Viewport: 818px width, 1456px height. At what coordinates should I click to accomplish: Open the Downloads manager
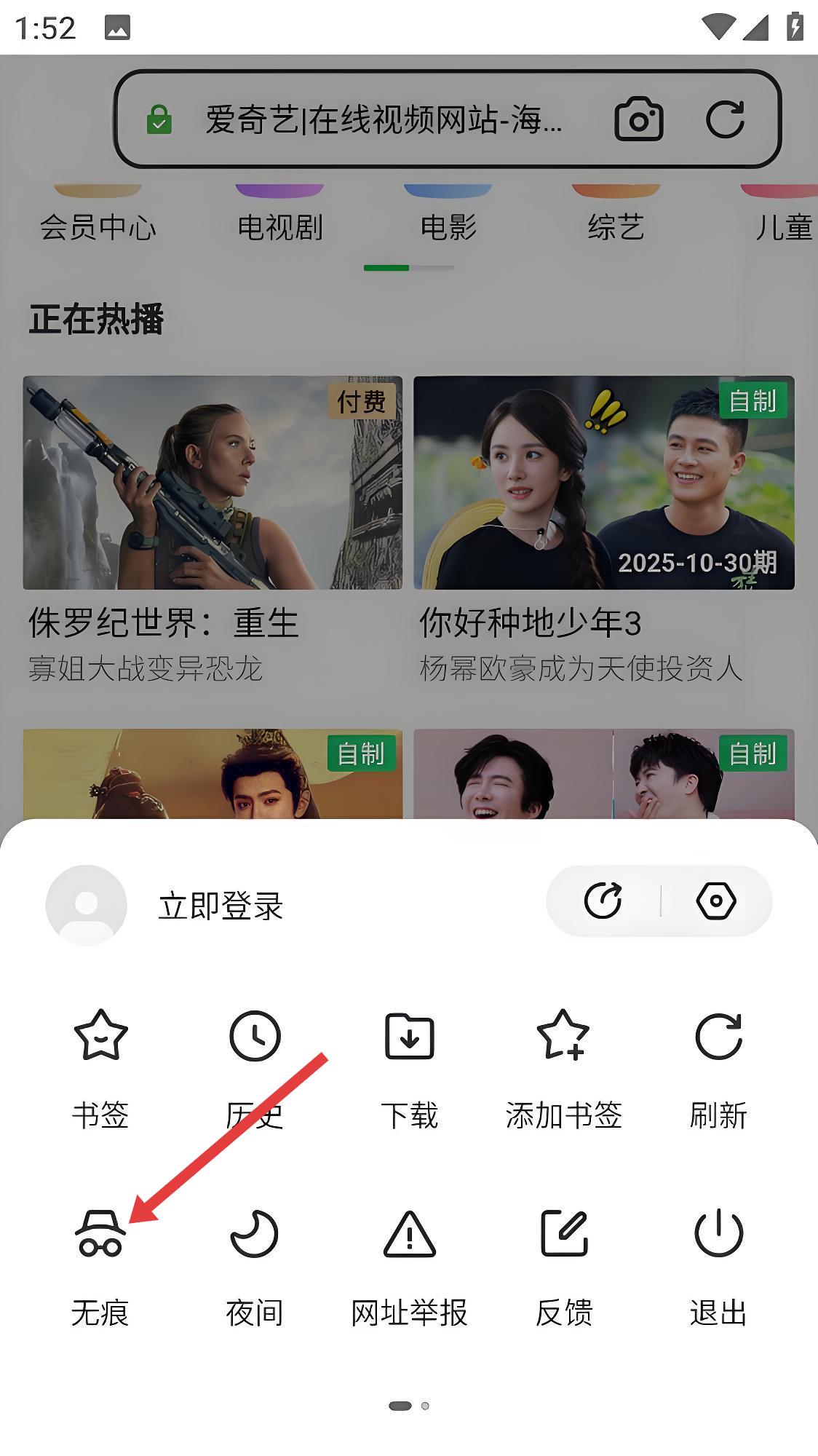[x=409, y=1063]
